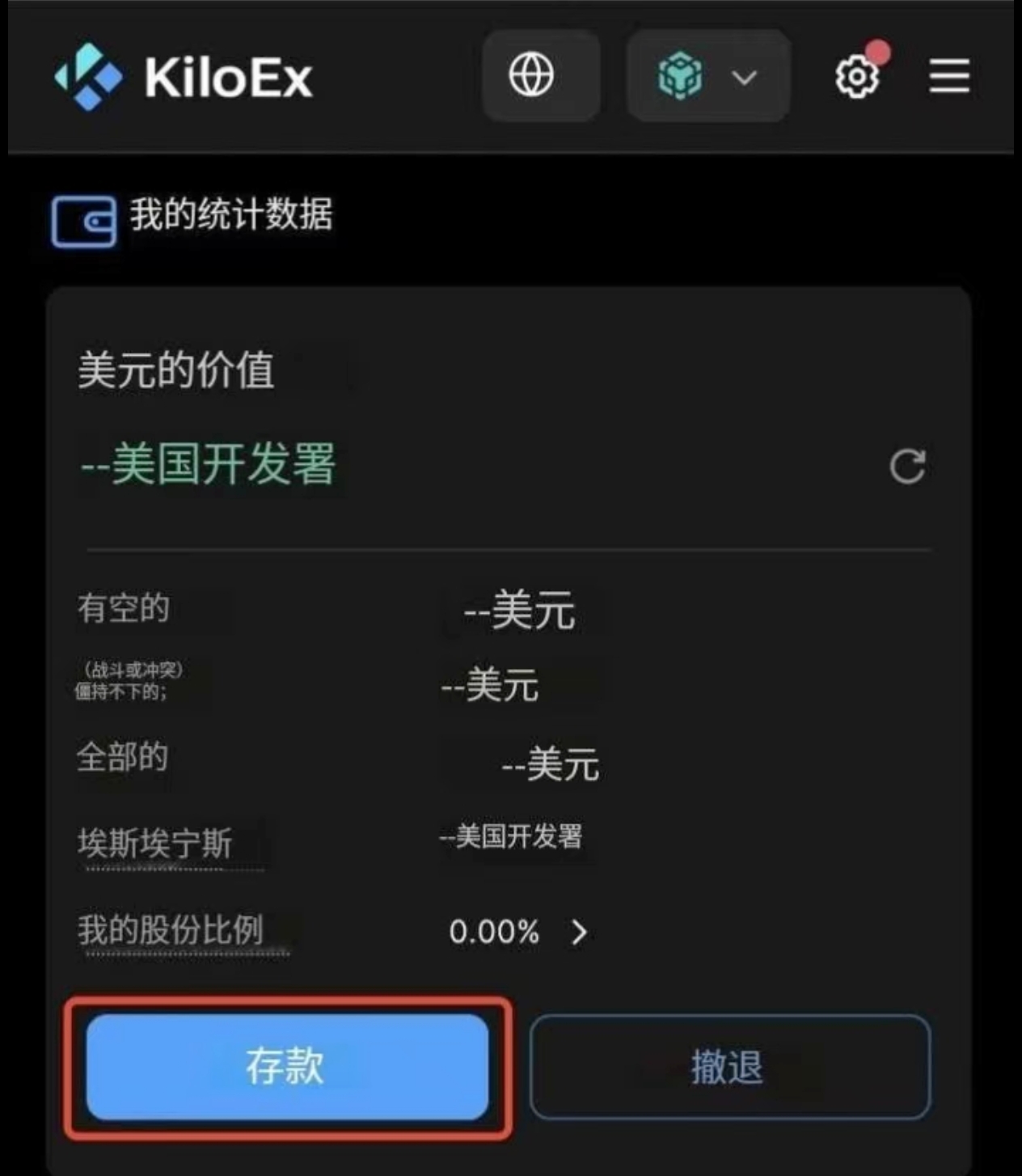1022x1176 pixels.
Task: Select the 撤退 withdraw button
Action: pyautogui.click(x=729, y=1067)
